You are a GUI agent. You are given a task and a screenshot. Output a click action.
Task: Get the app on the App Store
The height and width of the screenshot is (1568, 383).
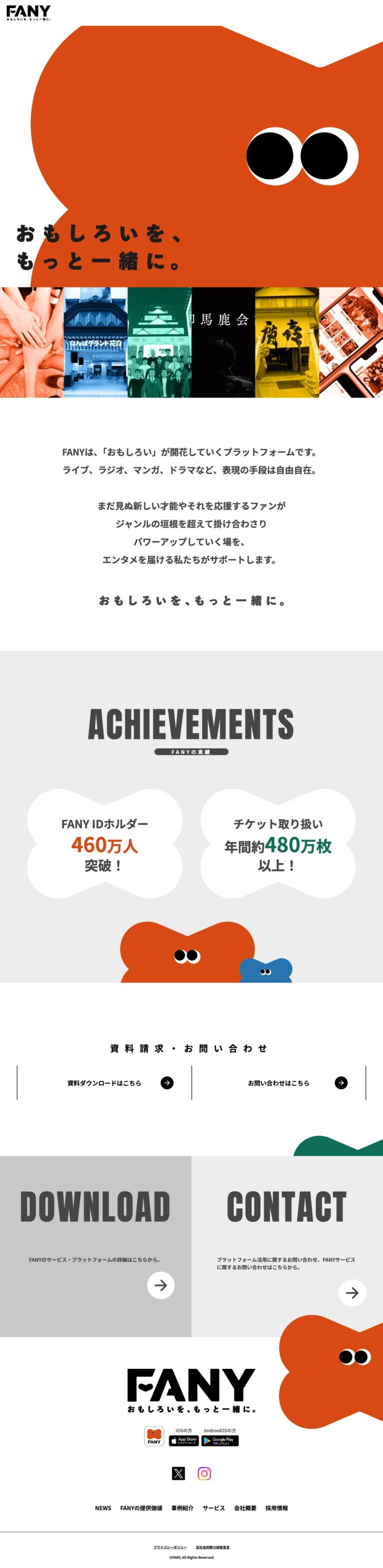coord(184,1441)
